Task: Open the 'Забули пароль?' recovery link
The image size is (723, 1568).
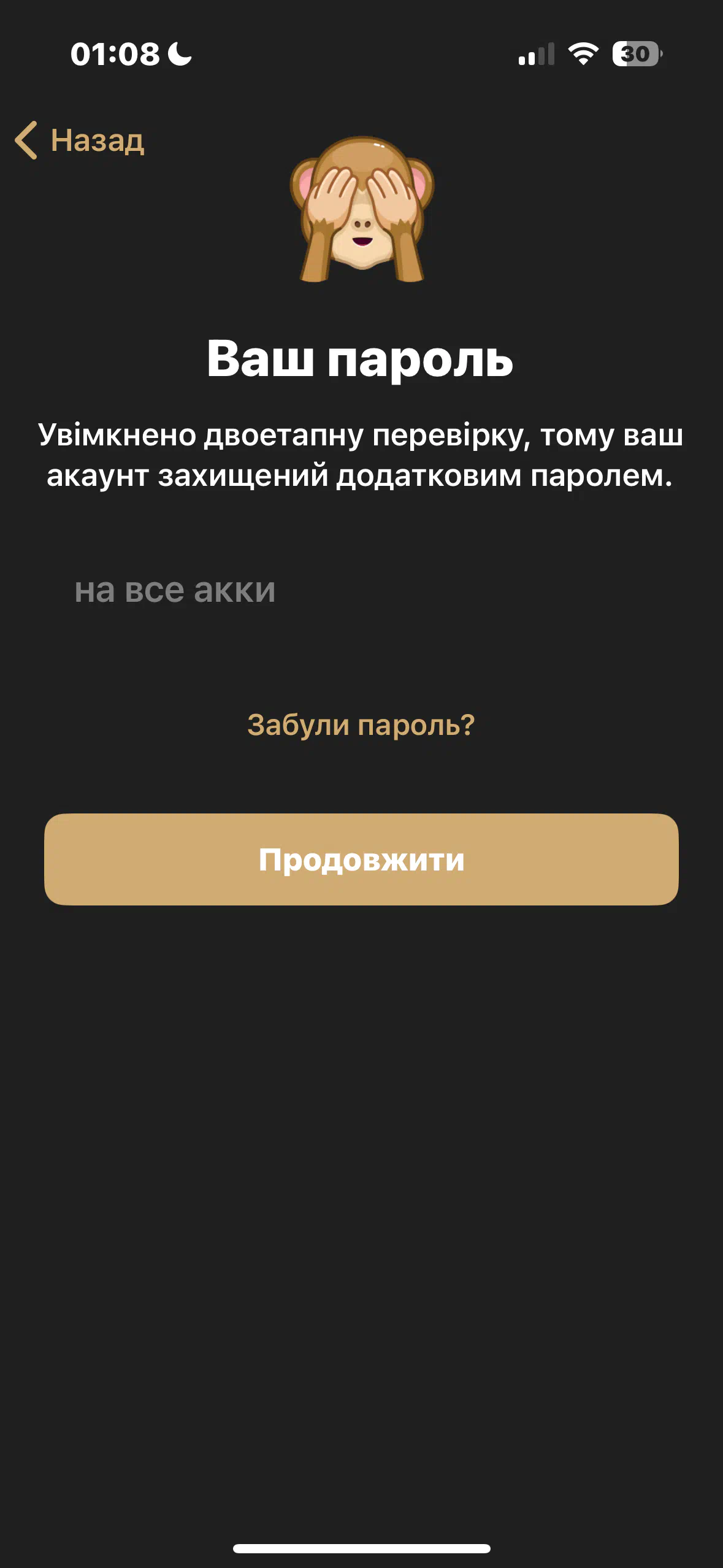Action: [x=361, y=725]
